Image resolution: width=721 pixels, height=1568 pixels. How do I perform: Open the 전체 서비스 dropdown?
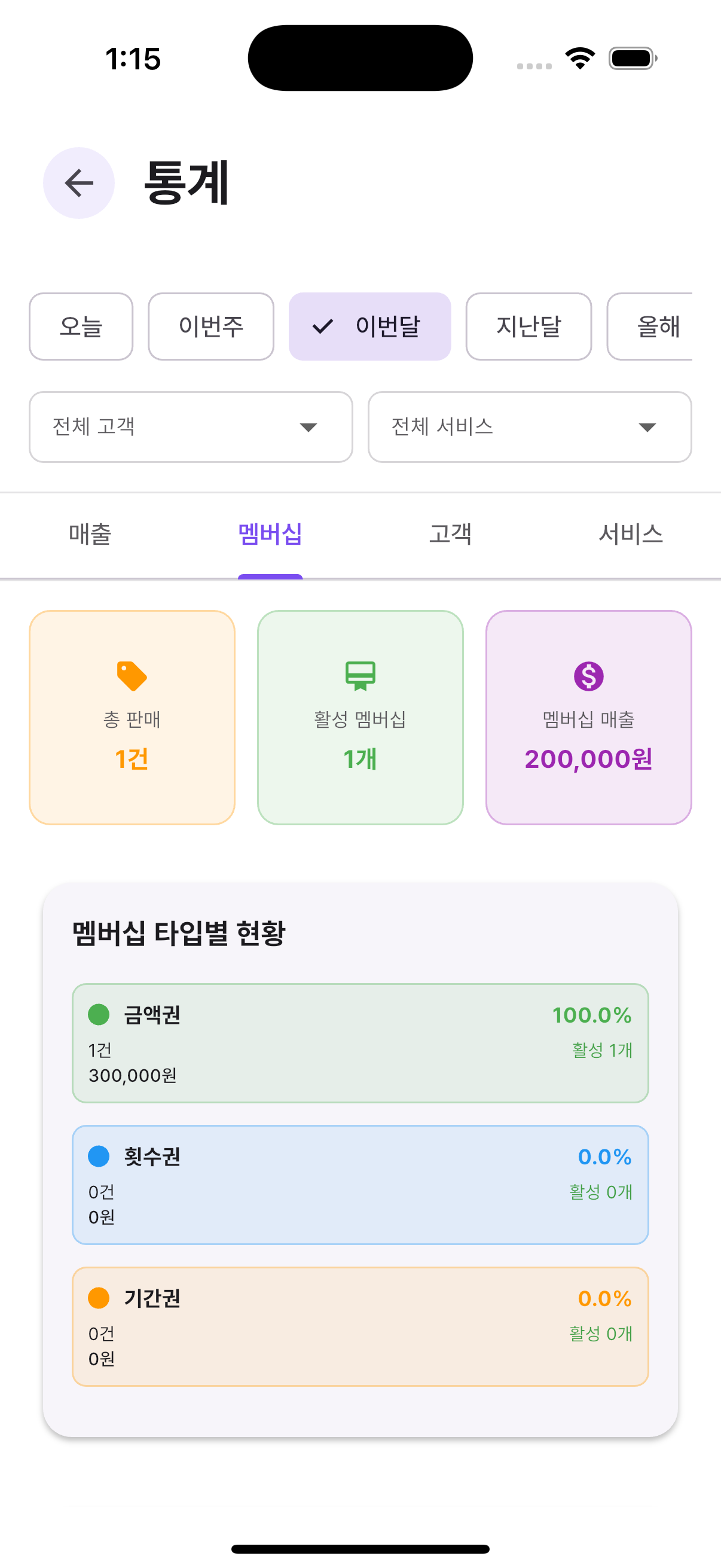click(x=528, y=427)
